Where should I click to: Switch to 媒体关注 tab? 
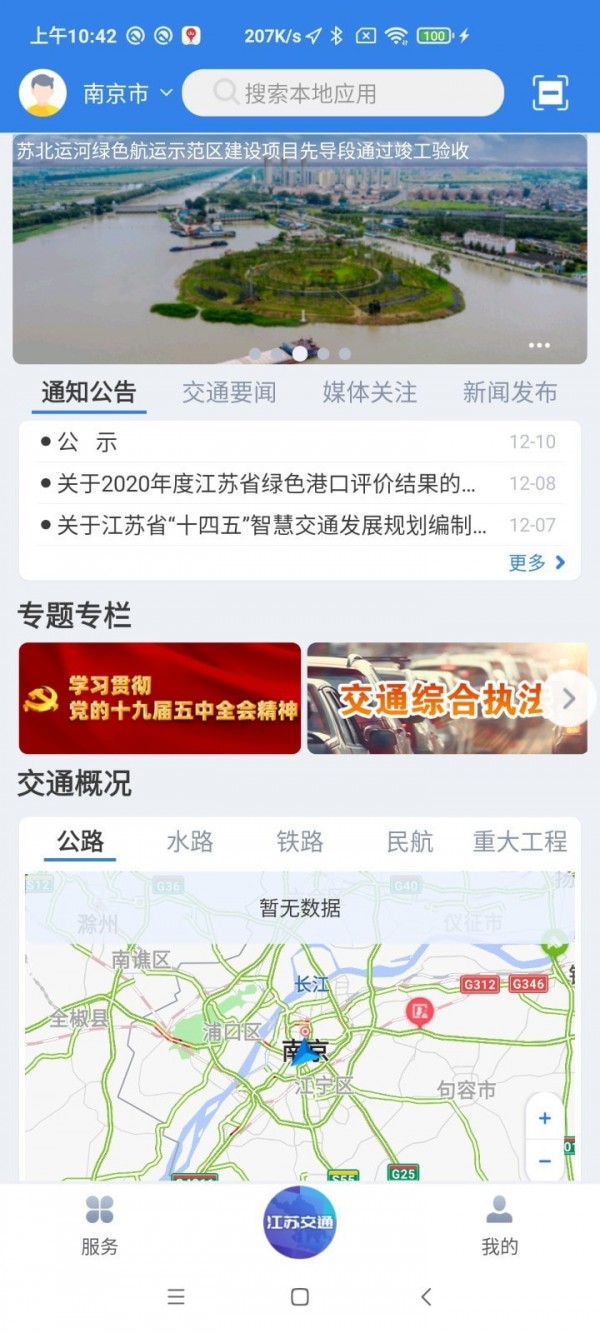point(369,392)
